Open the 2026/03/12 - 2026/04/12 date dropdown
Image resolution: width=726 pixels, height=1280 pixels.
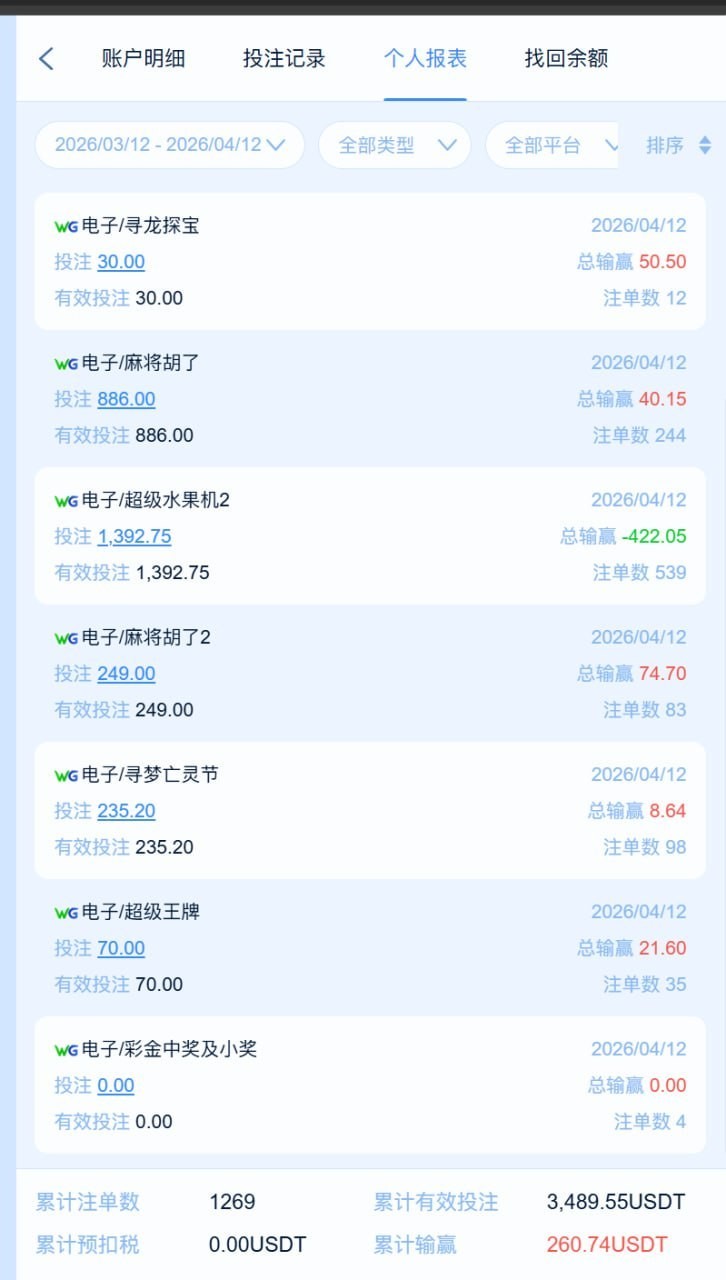[x=168, y=145]
